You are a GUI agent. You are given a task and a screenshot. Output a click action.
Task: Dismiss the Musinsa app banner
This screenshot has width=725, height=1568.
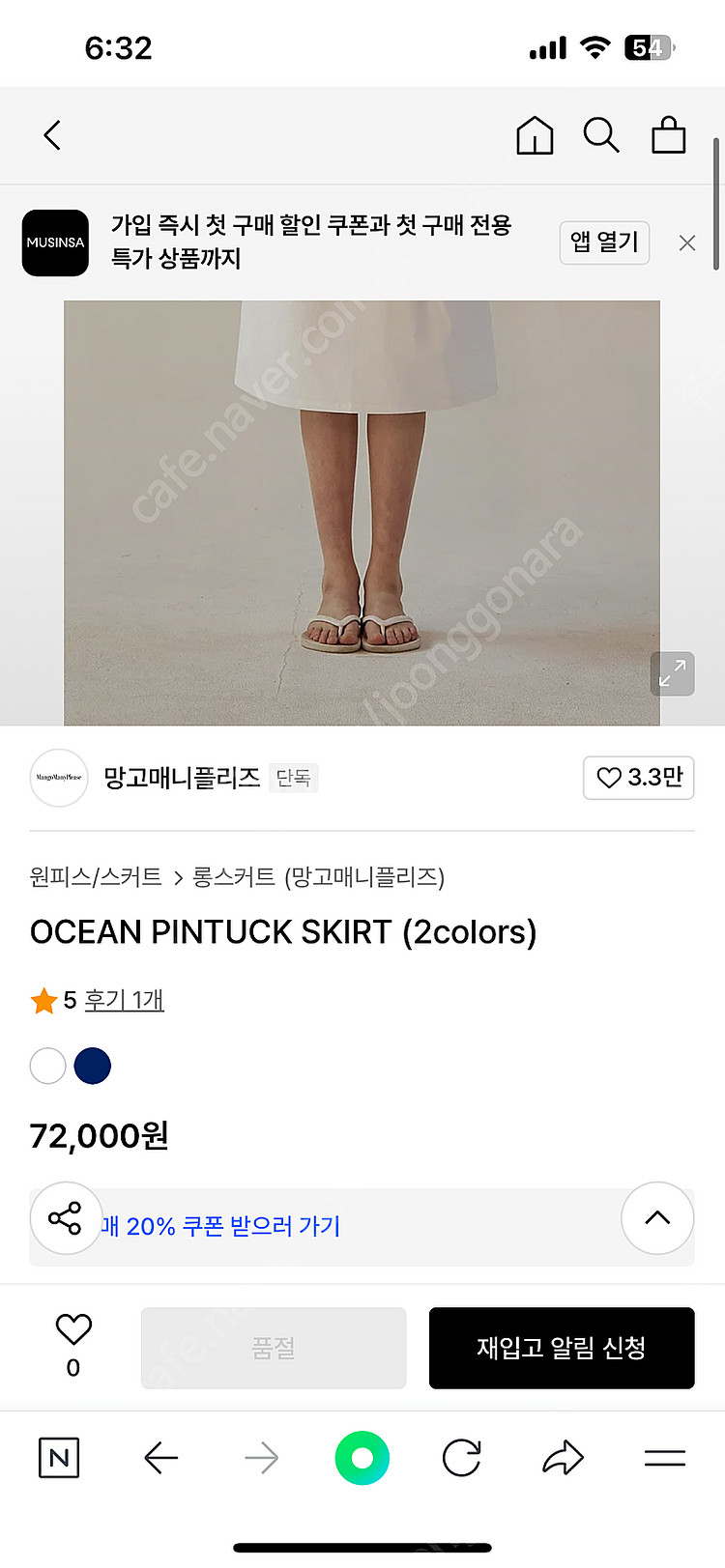tap(687, 242)
